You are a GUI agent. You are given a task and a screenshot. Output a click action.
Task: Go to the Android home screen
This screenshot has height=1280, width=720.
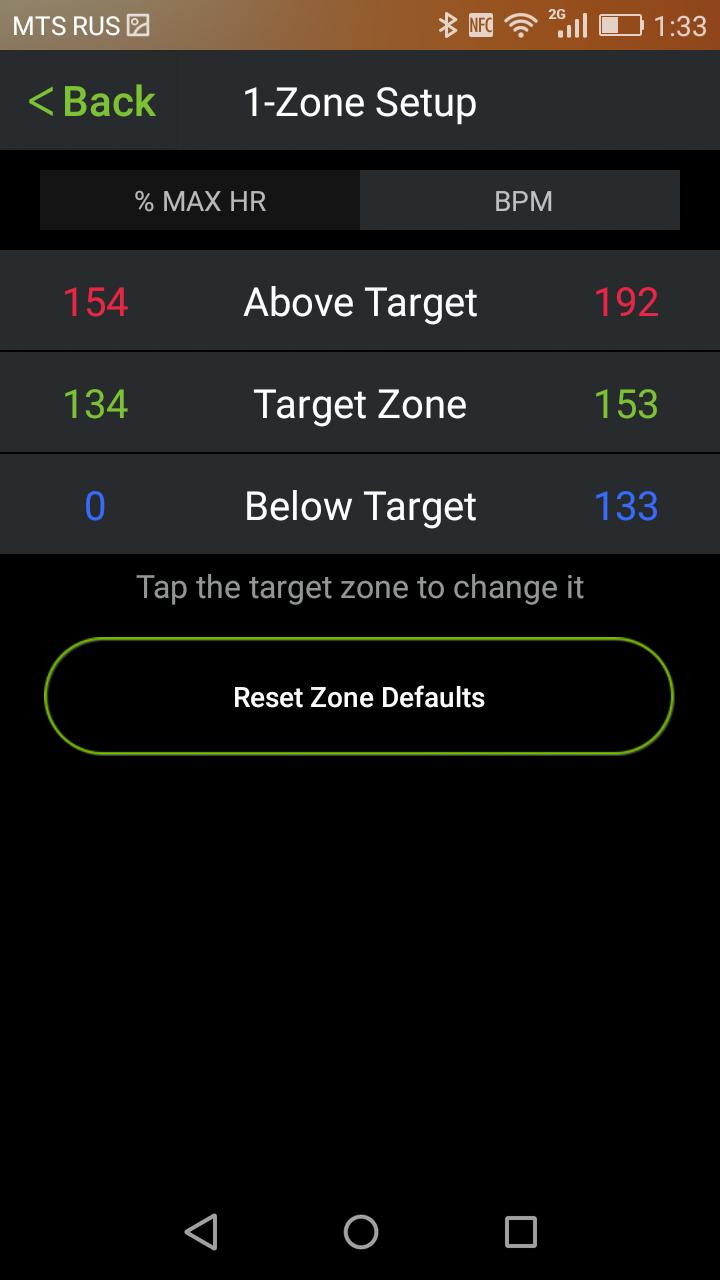coord(360,1231)
